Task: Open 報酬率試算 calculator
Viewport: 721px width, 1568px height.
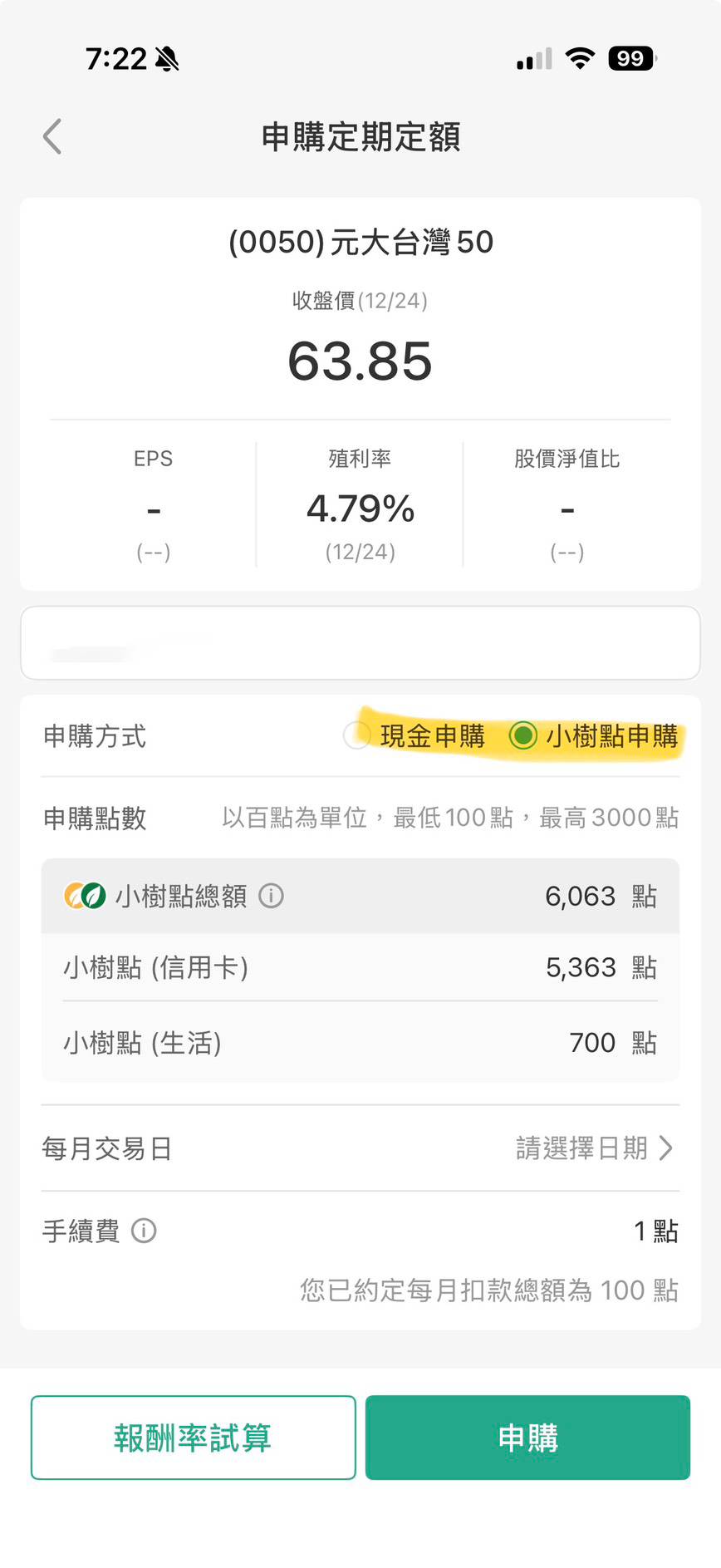Action: (x=193, y=1438)
